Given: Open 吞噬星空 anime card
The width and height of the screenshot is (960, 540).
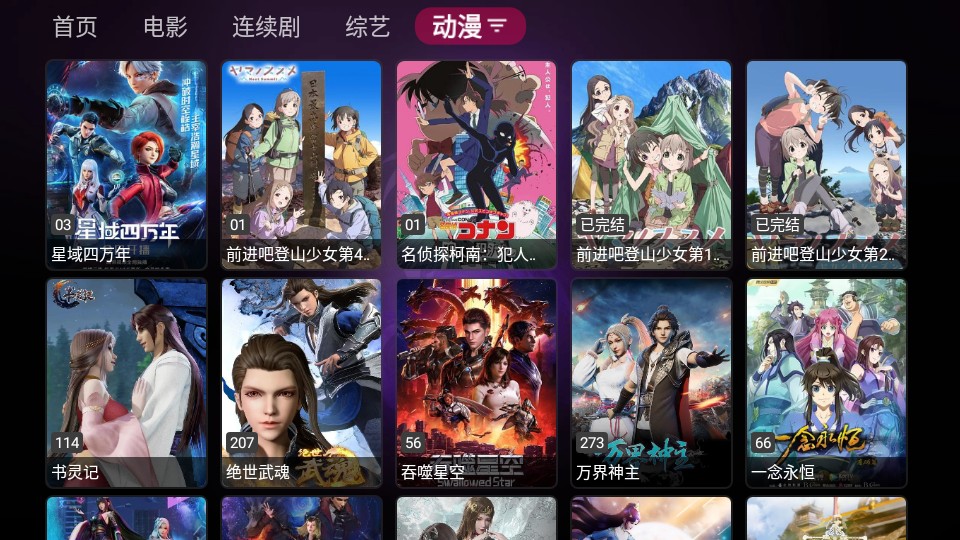Looking at the screenshot, I should [x=476, y=383].
